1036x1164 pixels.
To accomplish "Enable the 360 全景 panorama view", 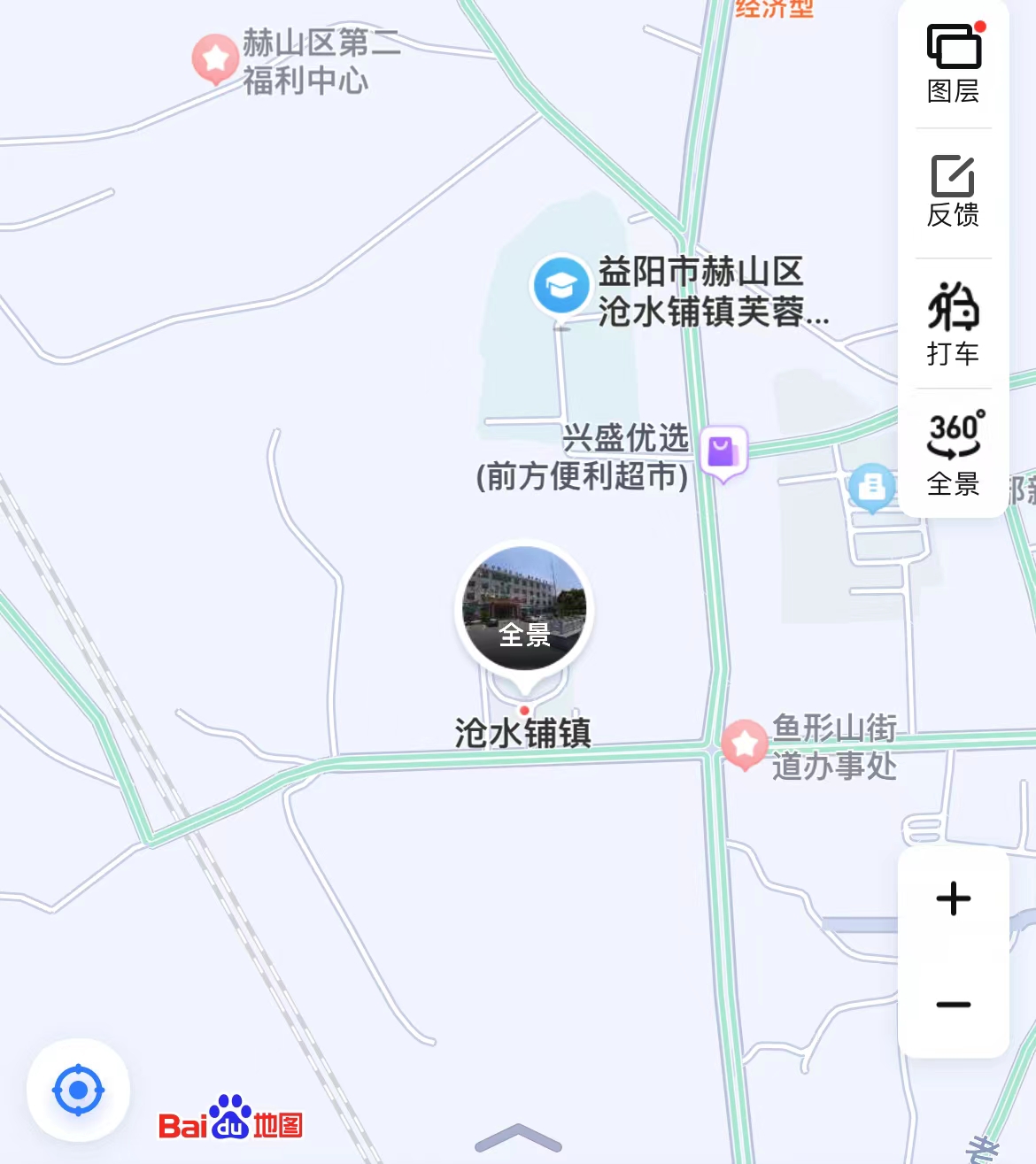I will (954, 452).
